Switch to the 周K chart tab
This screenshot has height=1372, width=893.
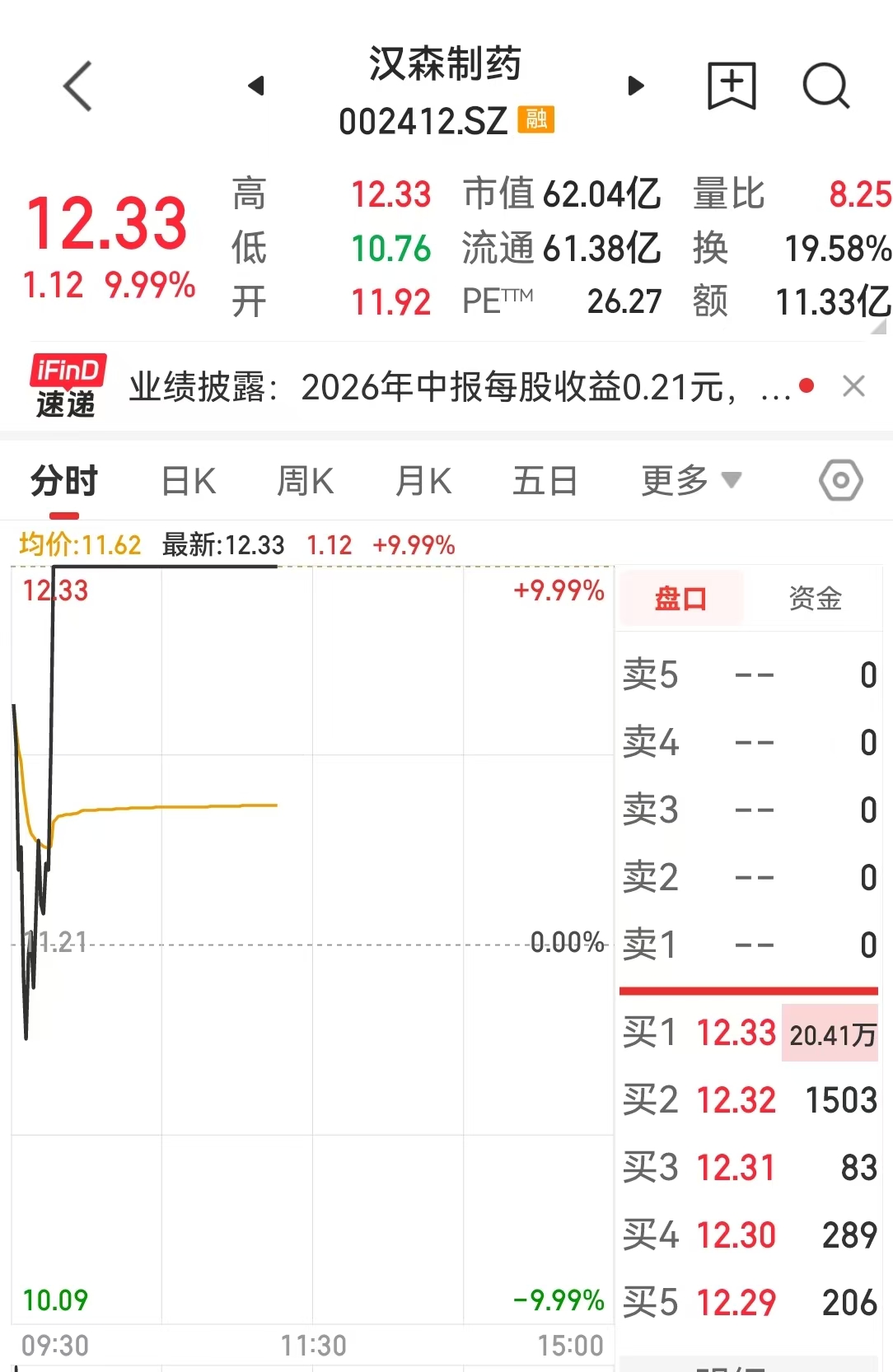coord(306,481)
